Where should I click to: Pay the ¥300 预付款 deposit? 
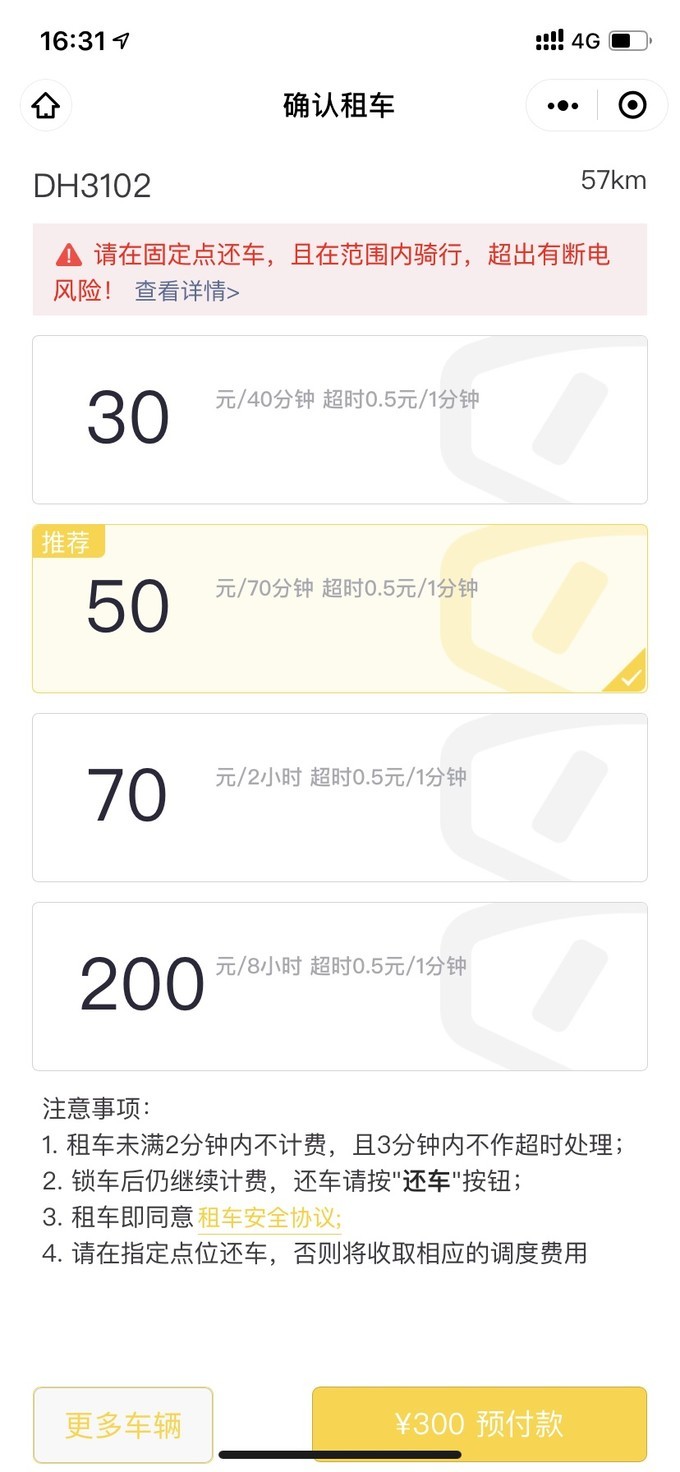click(x=479, y=1424)
